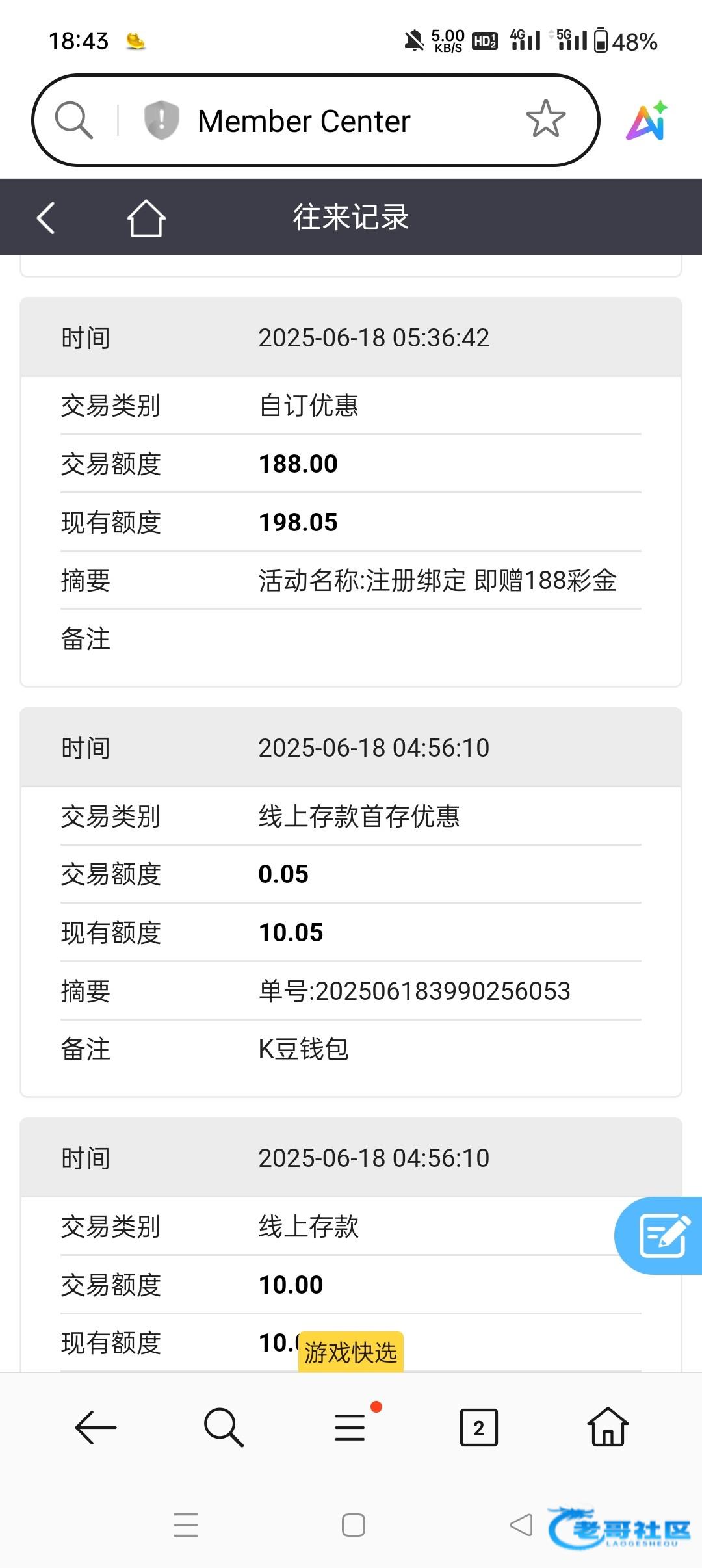This screenshot has height=1568, width=702.
Task: Open the Member Center address field
Action: coord(304,121)
